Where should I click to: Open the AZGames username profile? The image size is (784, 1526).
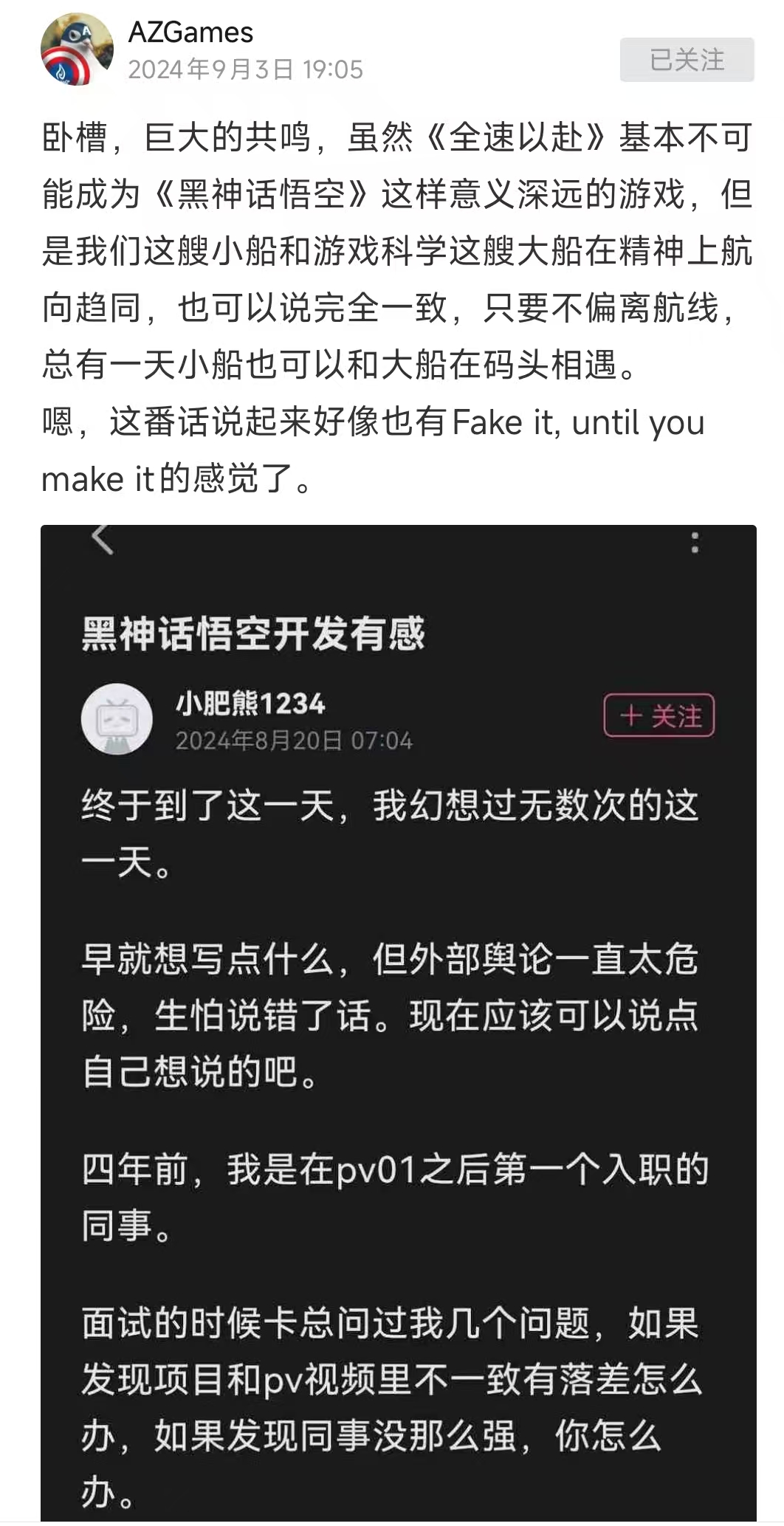(190, 32)
